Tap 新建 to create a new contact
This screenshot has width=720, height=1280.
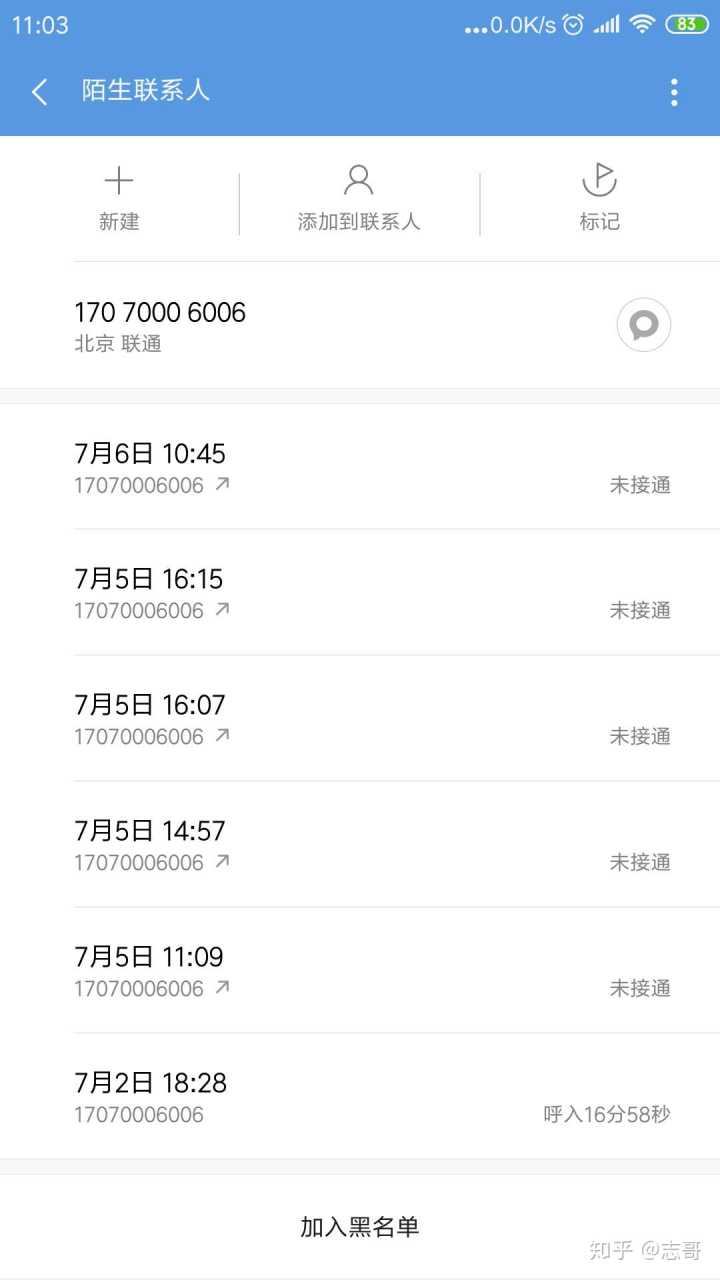pos(119,199)
